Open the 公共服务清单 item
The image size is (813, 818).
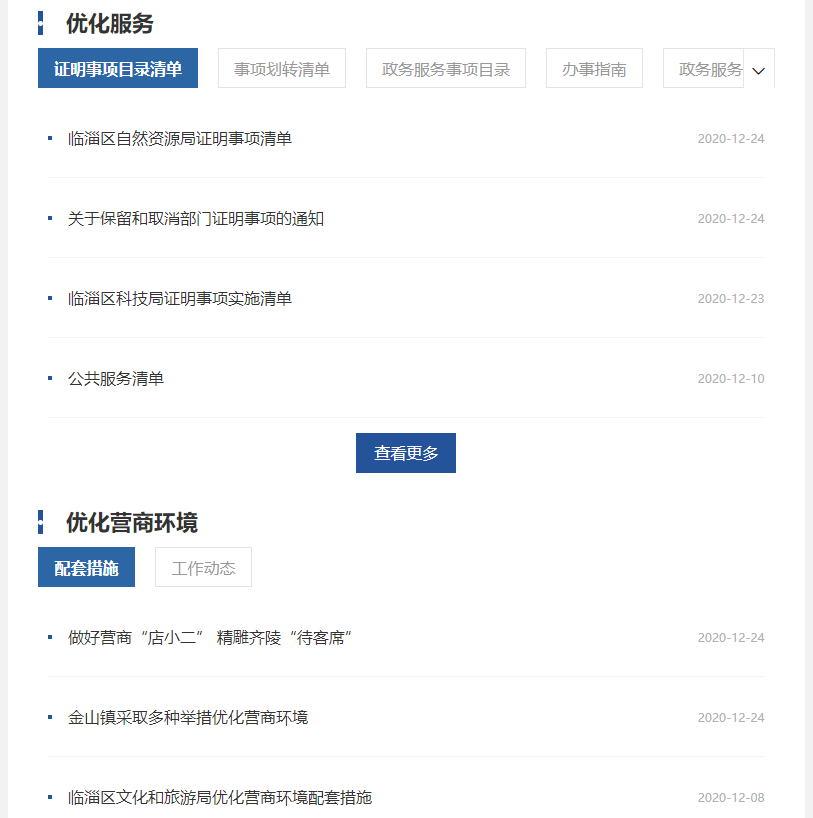pyautogui.click(x=116, y=379)
